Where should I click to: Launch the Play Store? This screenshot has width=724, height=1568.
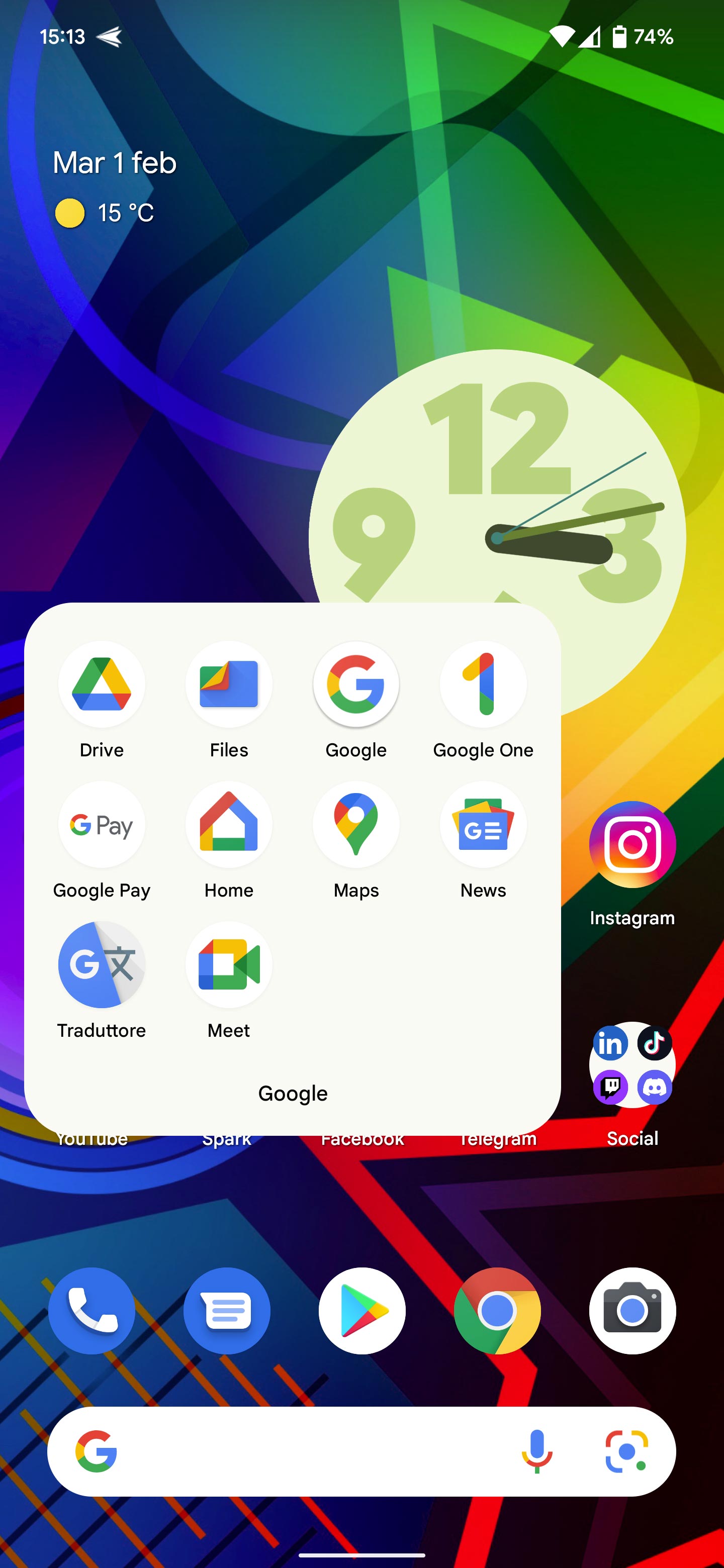pos(363,1311)
